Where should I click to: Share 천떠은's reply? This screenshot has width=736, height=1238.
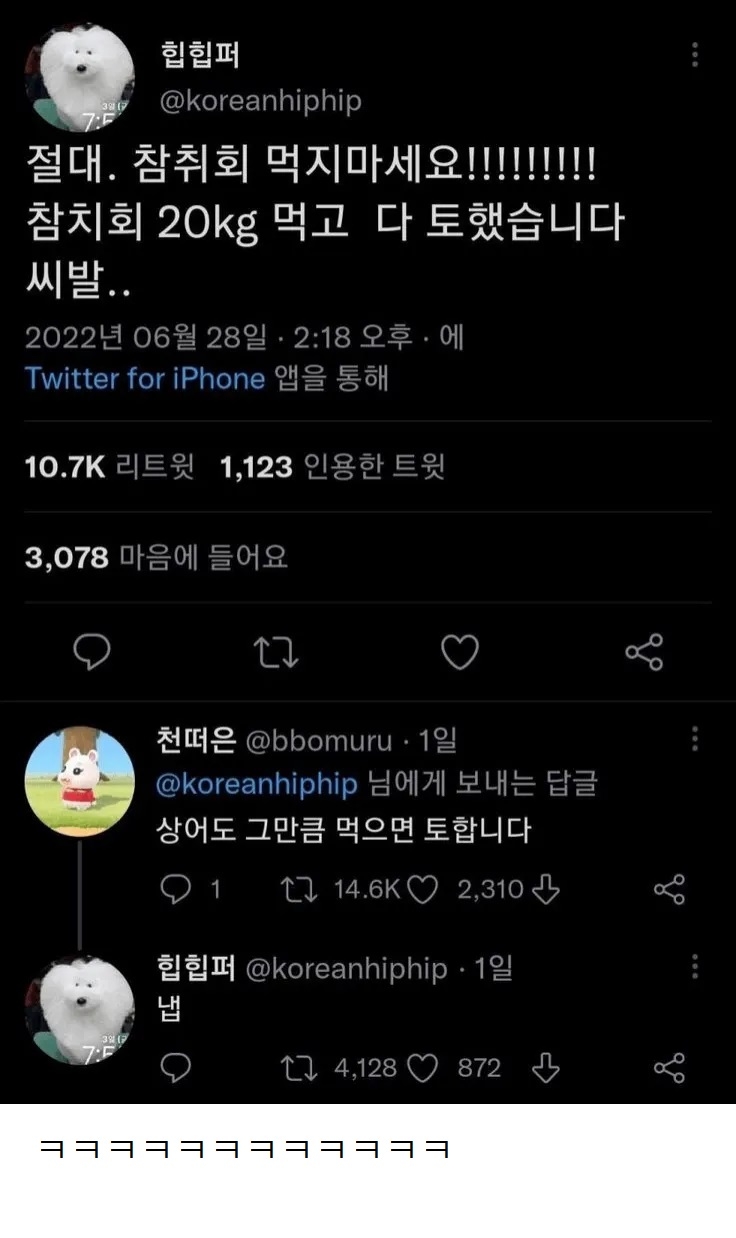tap(668, 889)
